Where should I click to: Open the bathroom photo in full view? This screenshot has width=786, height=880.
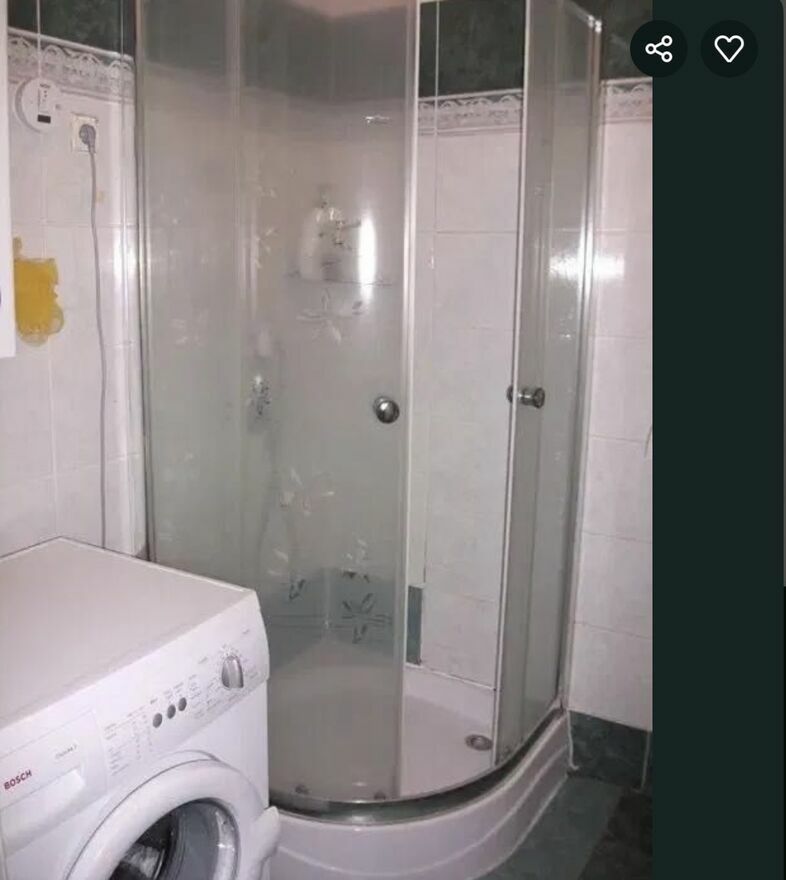pyautogui.click(x=326, y=440)
